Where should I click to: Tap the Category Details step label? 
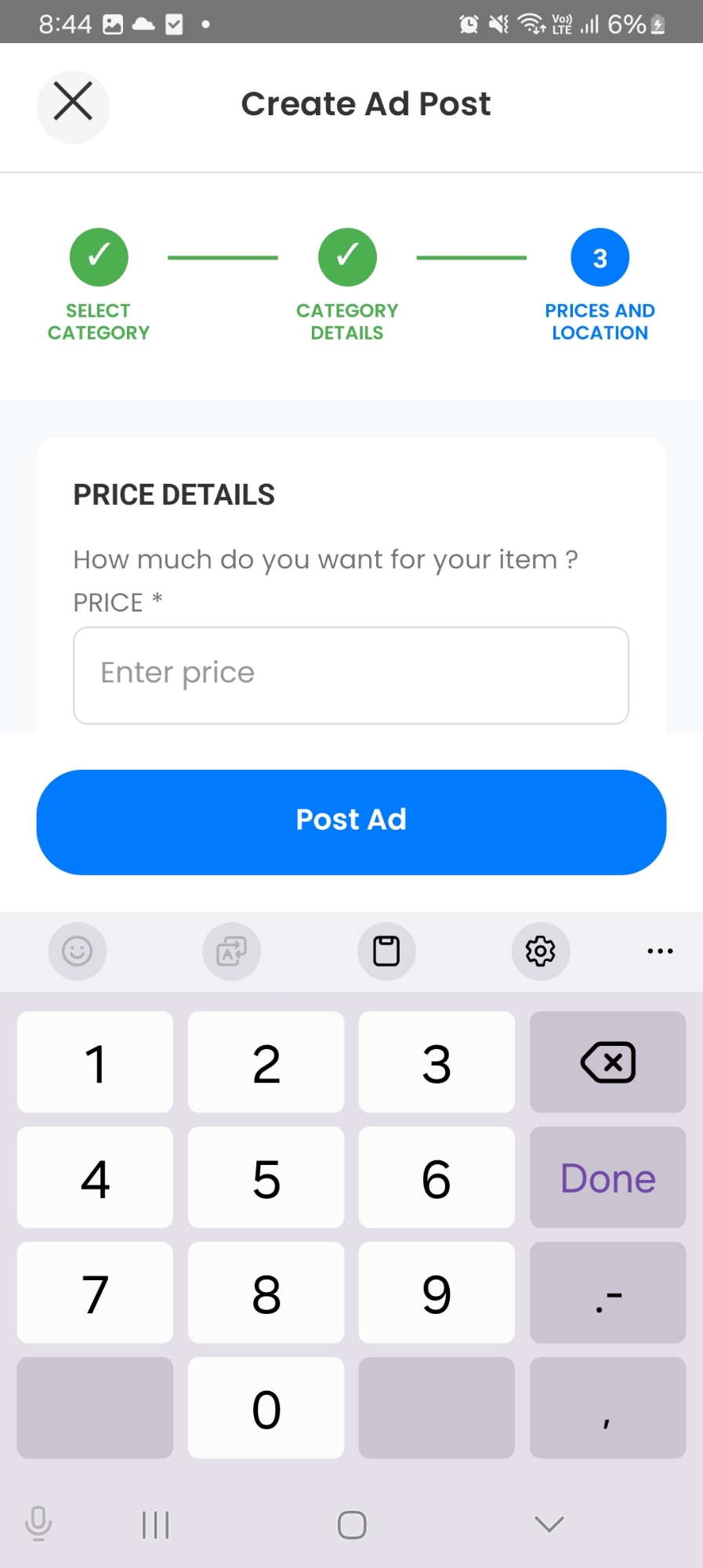point(347,321)
